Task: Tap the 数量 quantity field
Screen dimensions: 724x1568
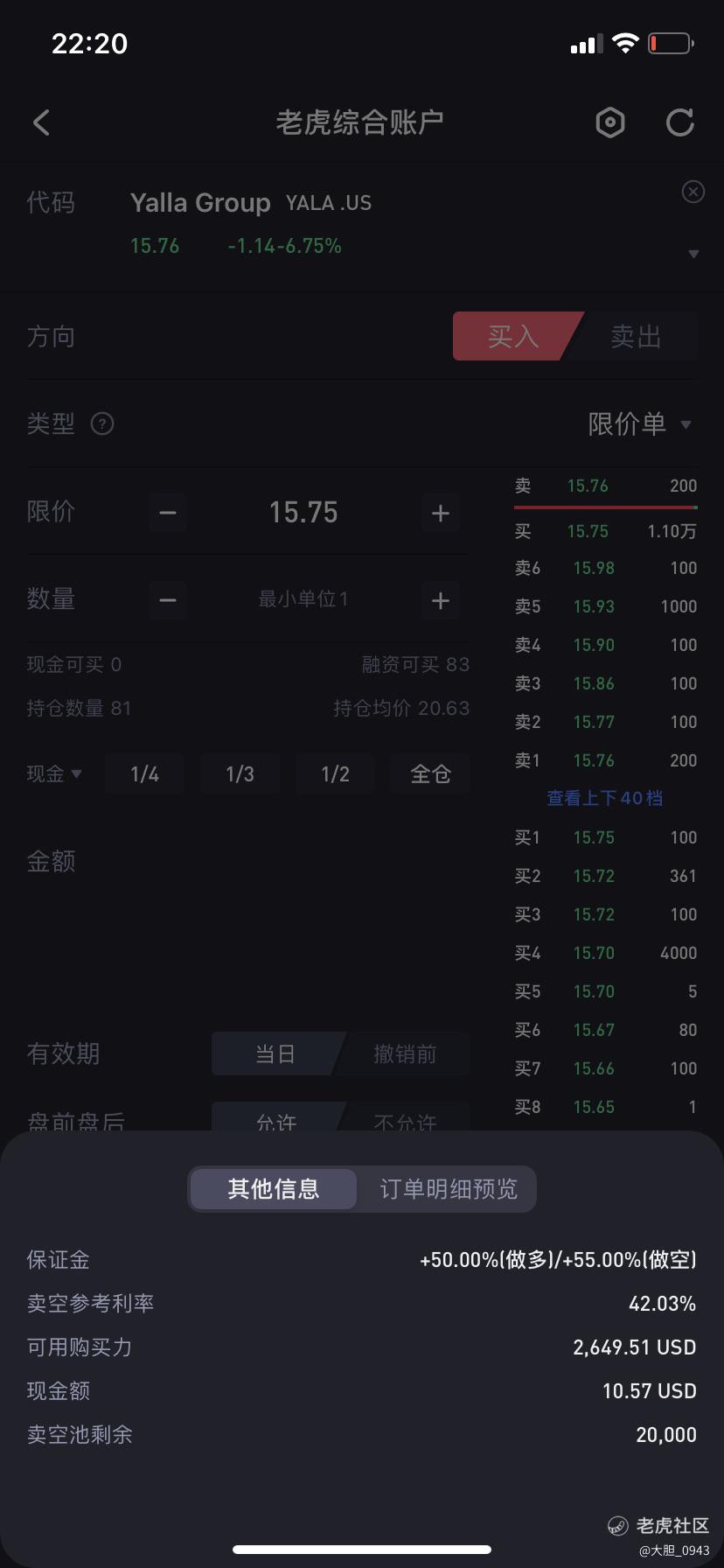Action: pyautogui.click(x=303, y=599)
